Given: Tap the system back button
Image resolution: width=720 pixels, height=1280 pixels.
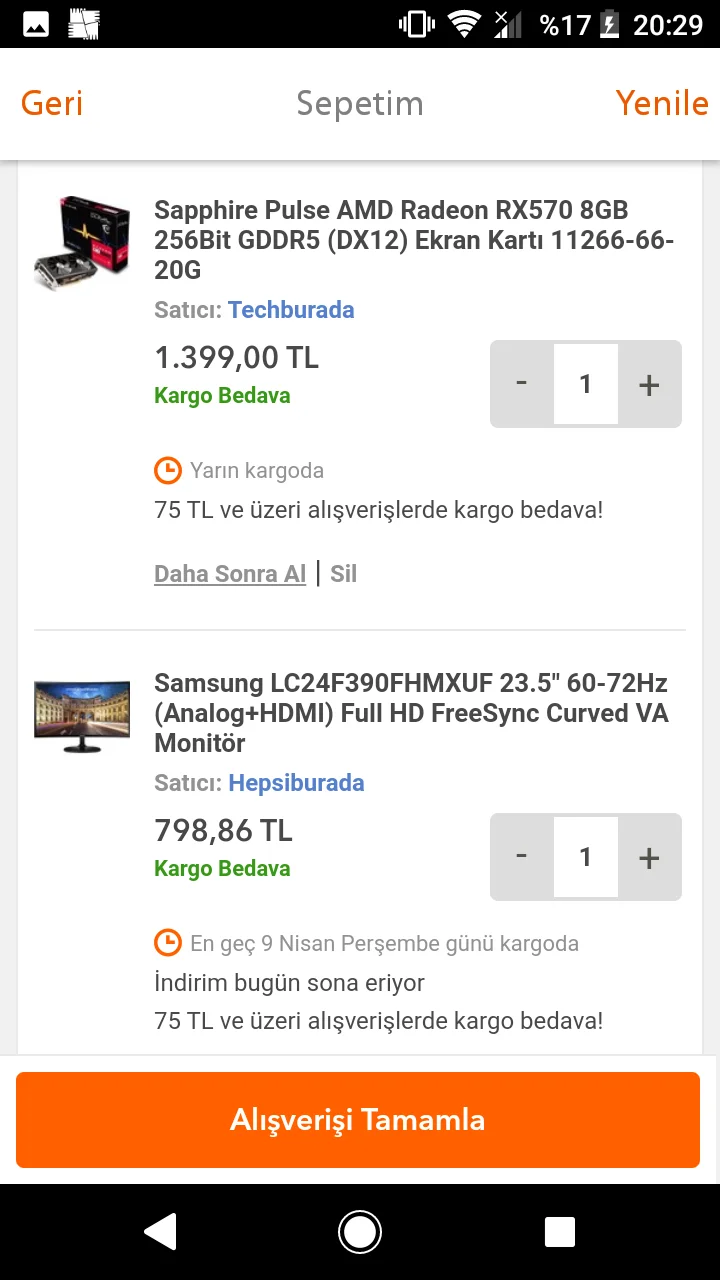Looking at the screenshot, I should (x=160, y=1232).
